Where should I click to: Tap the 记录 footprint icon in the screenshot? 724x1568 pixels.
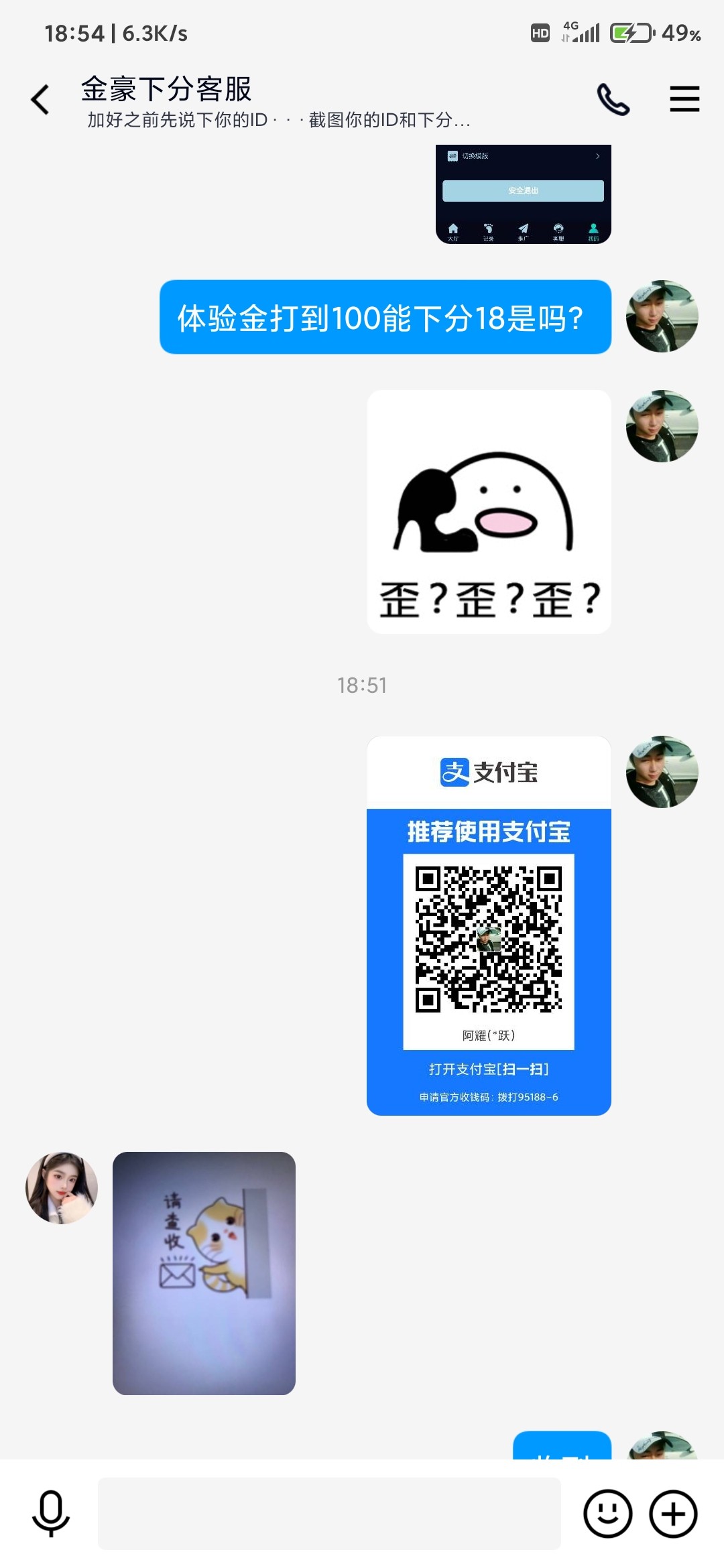click(488, 228)
